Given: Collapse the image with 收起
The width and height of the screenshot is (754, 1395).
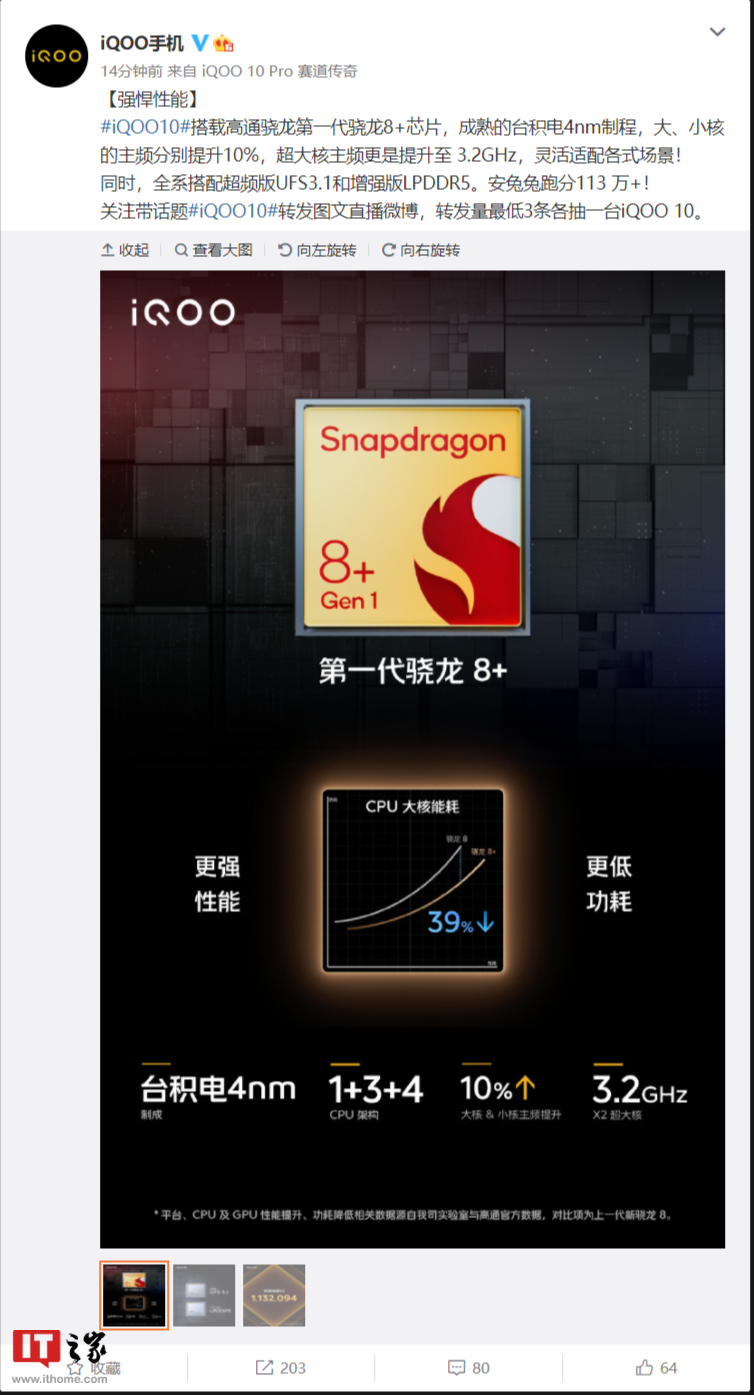Looking at the screenshot, I should click(125, 250).
